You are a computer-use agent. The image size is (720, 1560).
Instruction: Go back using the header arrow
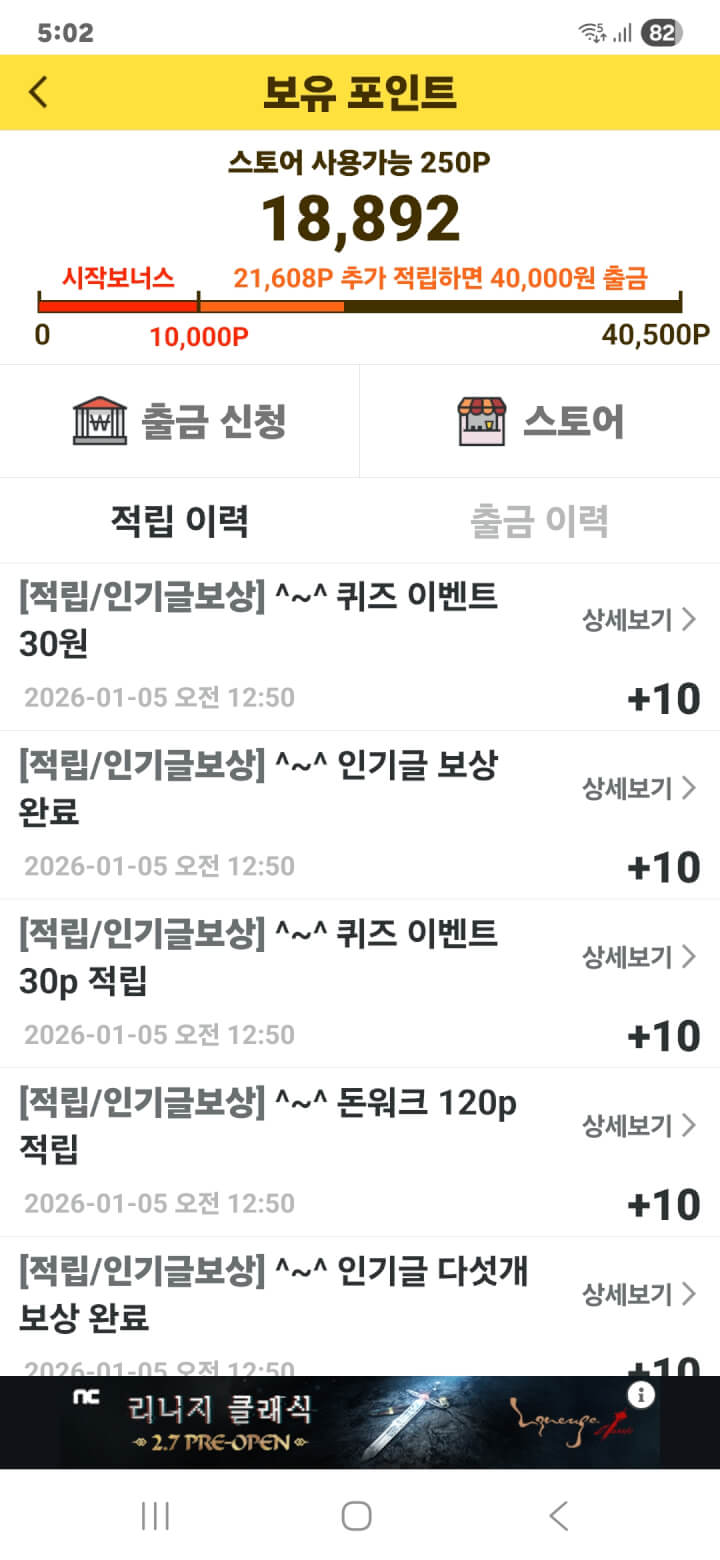(38, 92)
